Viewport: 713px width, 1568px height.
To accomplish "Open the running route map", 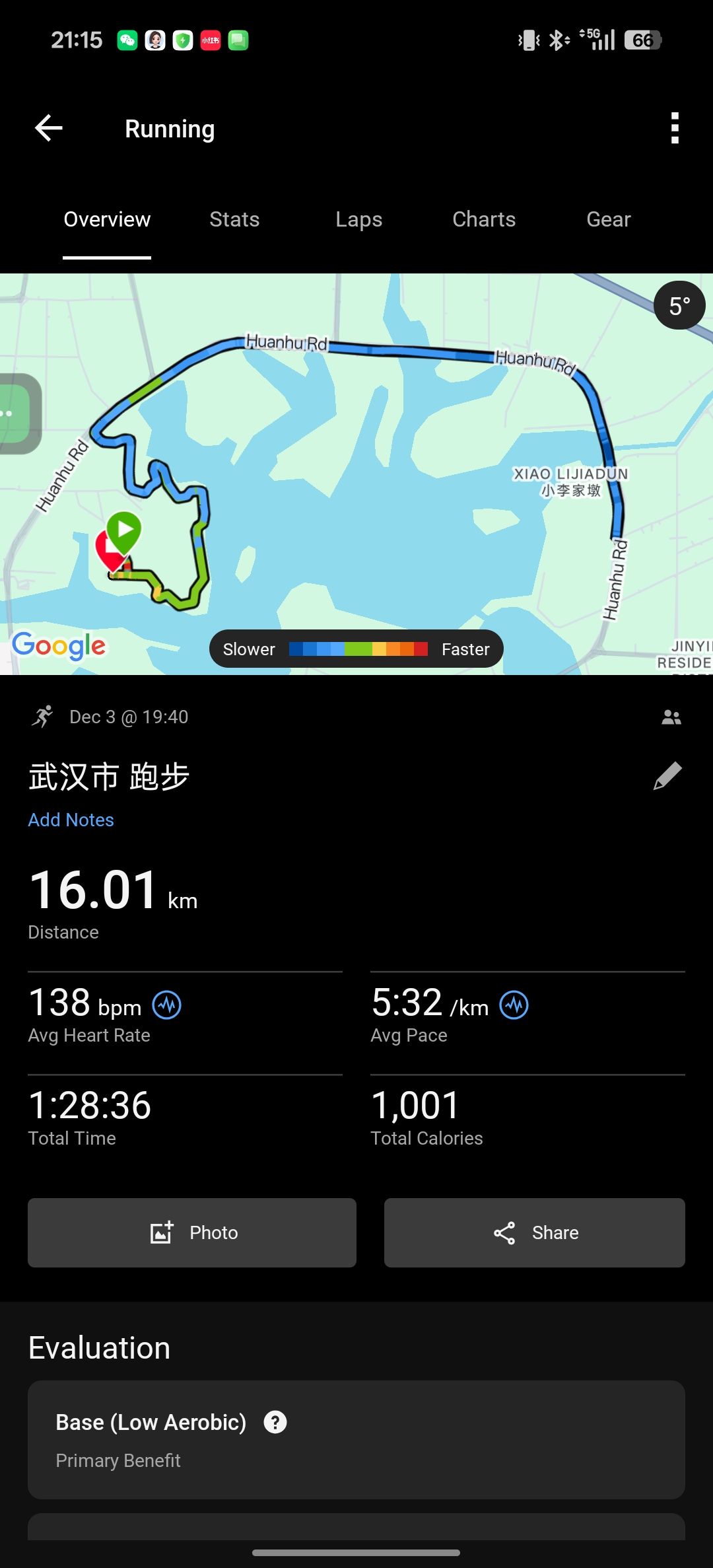I will click(356, 474).
